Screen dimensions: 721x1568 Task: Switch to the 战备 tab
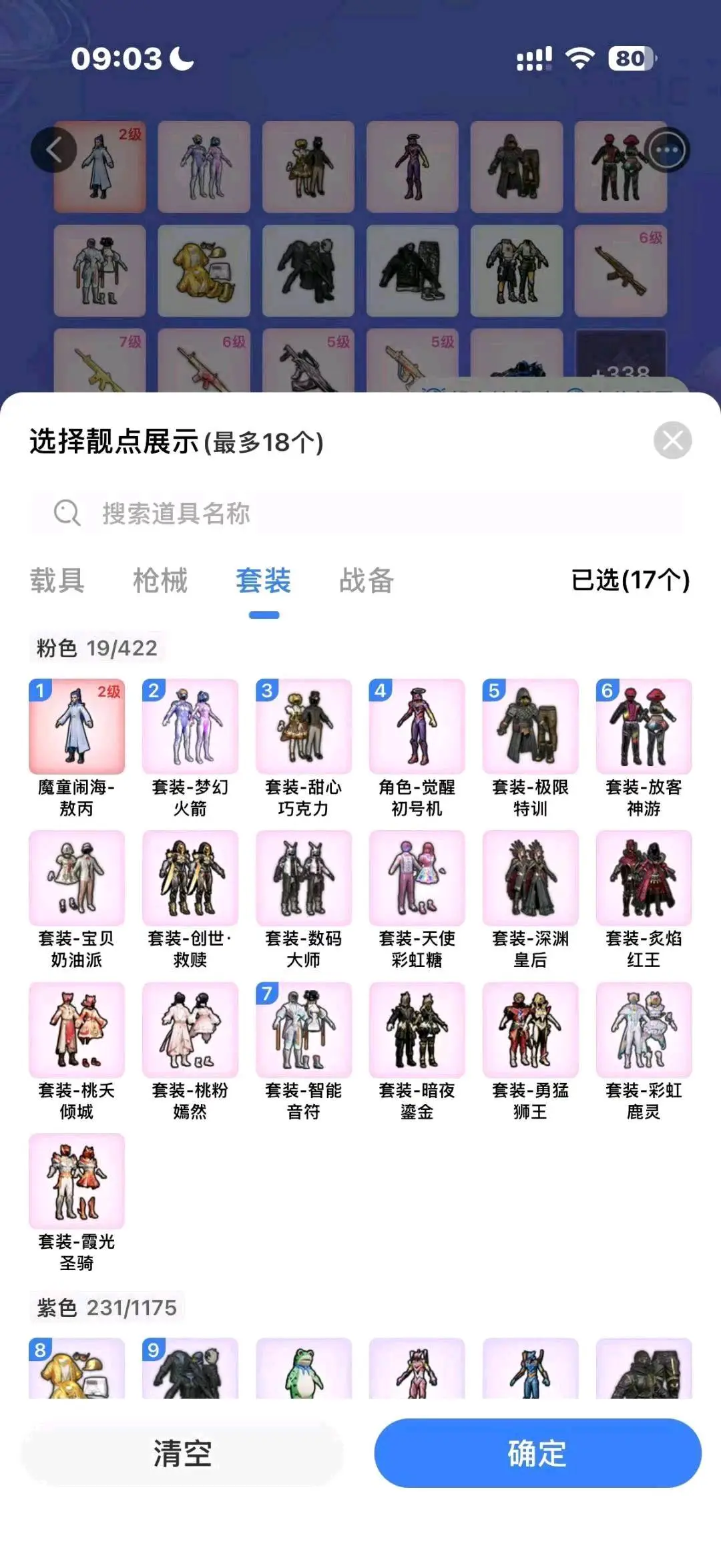click(367, 580)
